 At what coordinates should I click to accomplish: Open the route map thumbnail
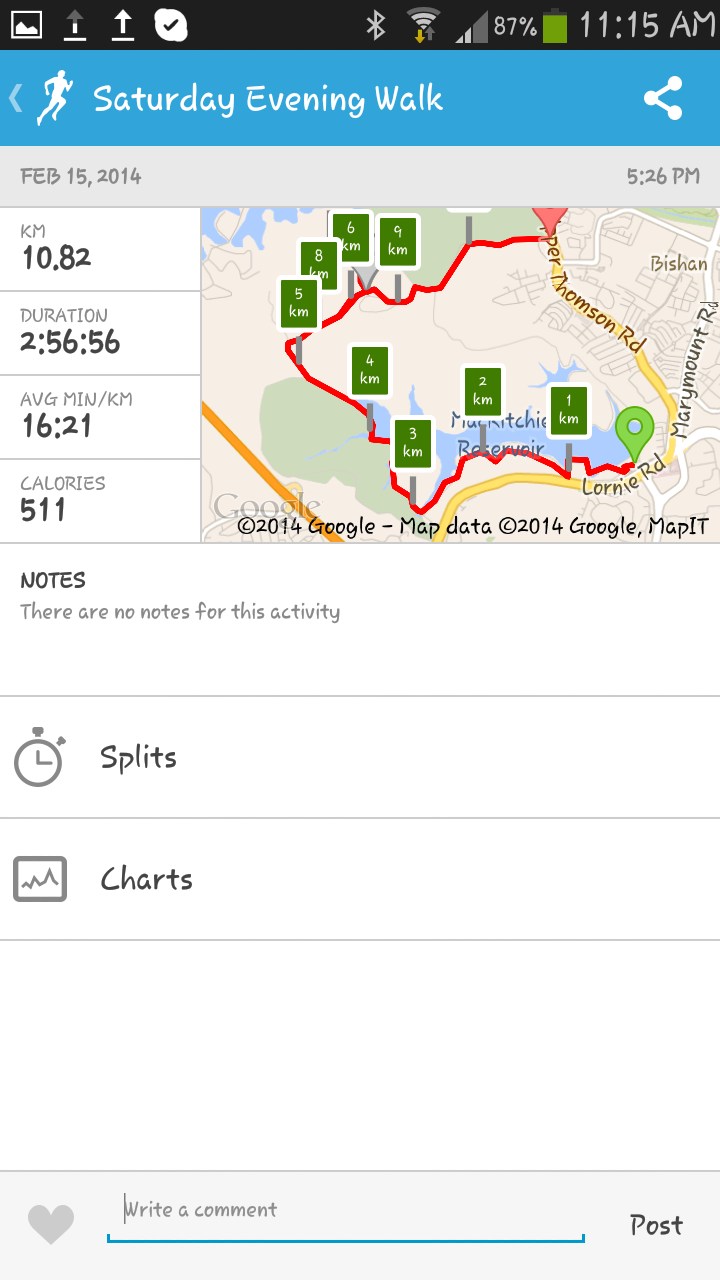tap(460, 375)
